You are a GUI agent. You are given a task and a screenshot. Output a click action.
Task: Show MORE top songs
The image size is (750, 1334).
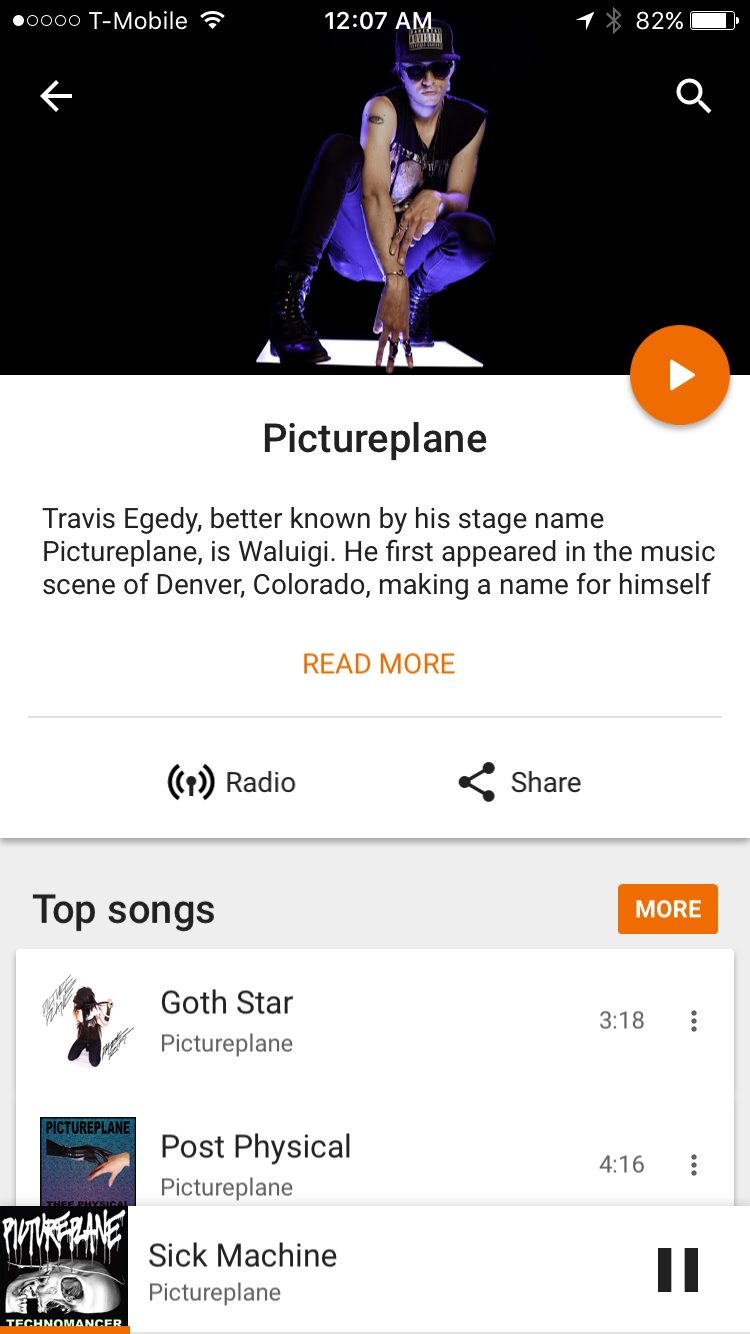point(667,909)
